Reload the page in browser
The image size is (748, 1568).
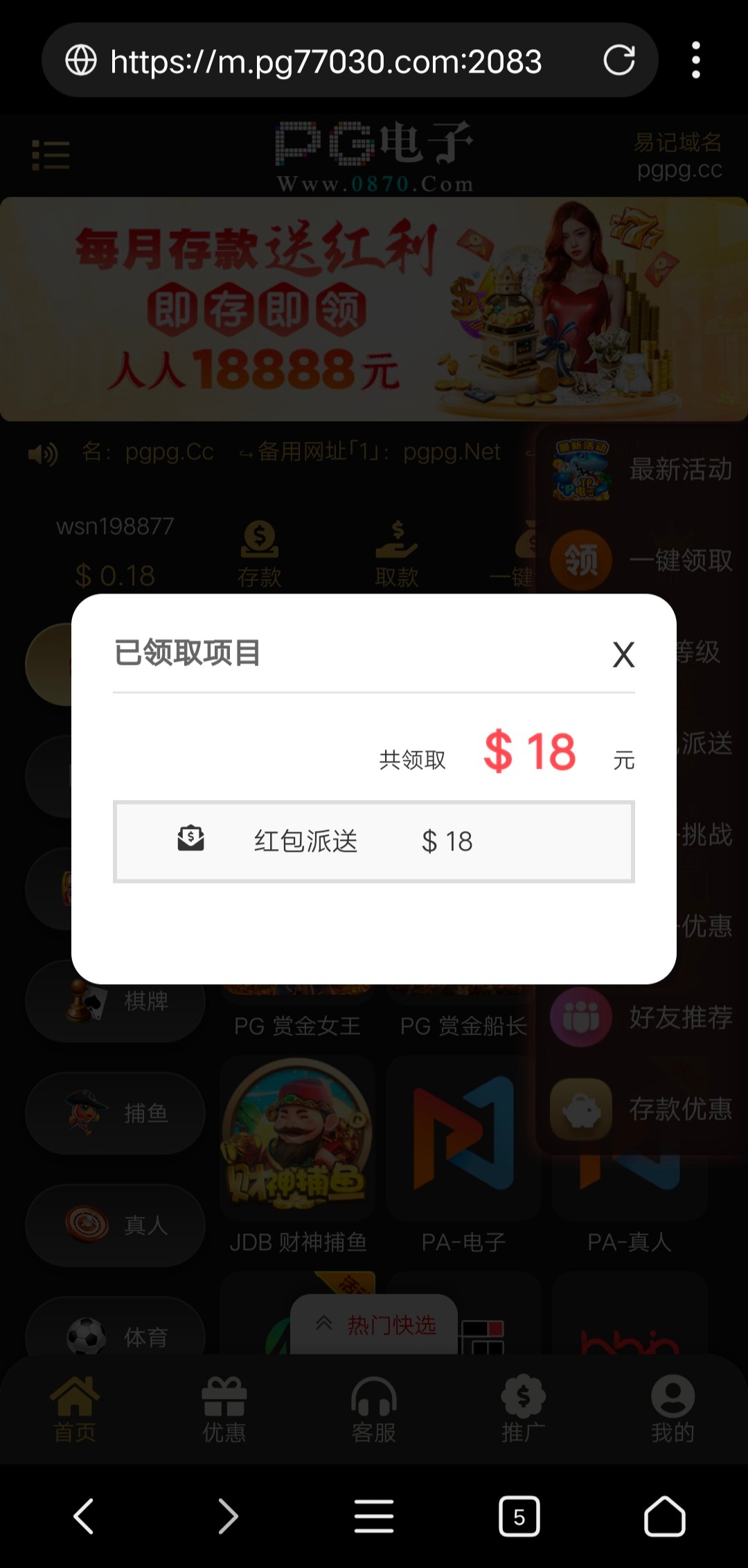(618, 60)
